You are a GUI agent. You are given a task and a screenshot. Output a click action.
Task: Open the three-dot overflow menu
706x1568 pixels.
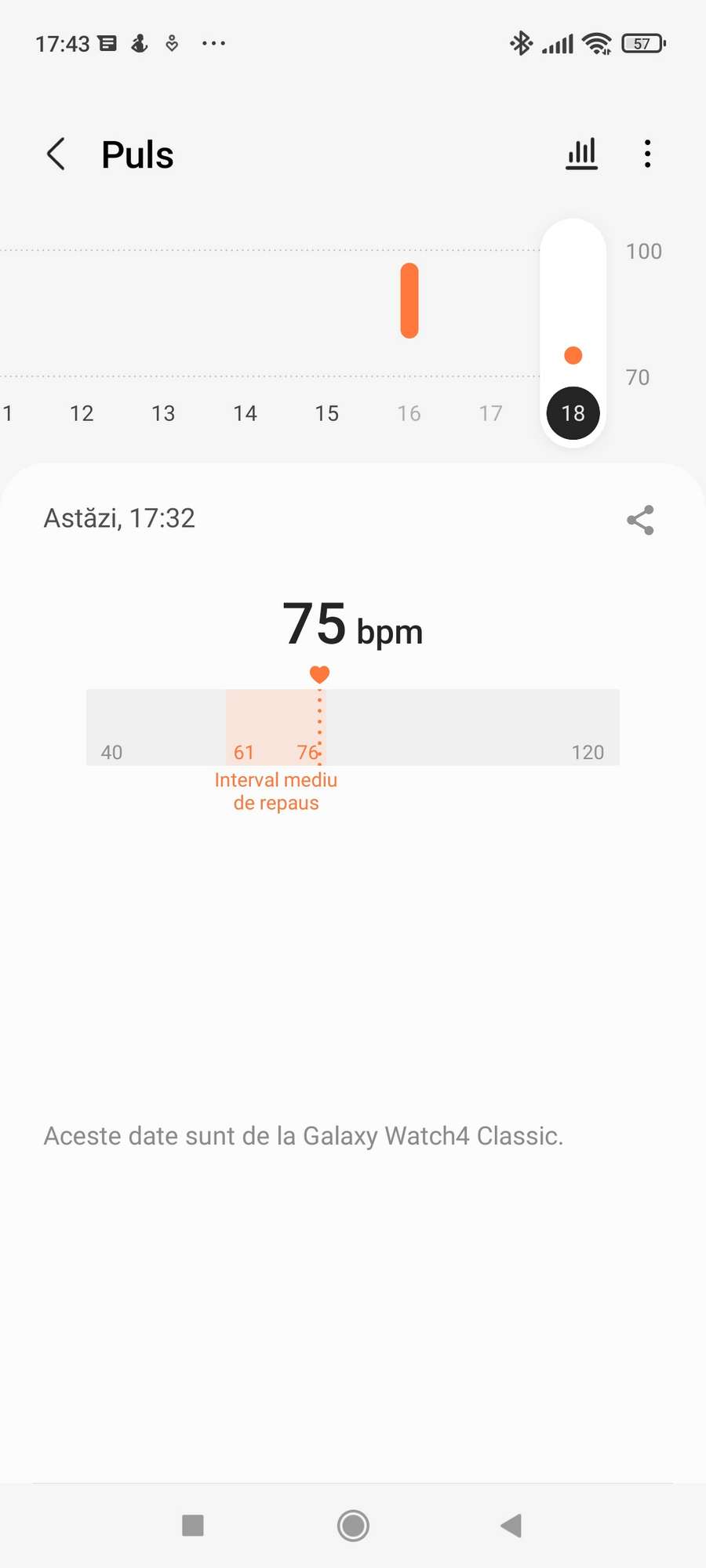point(647,154)
